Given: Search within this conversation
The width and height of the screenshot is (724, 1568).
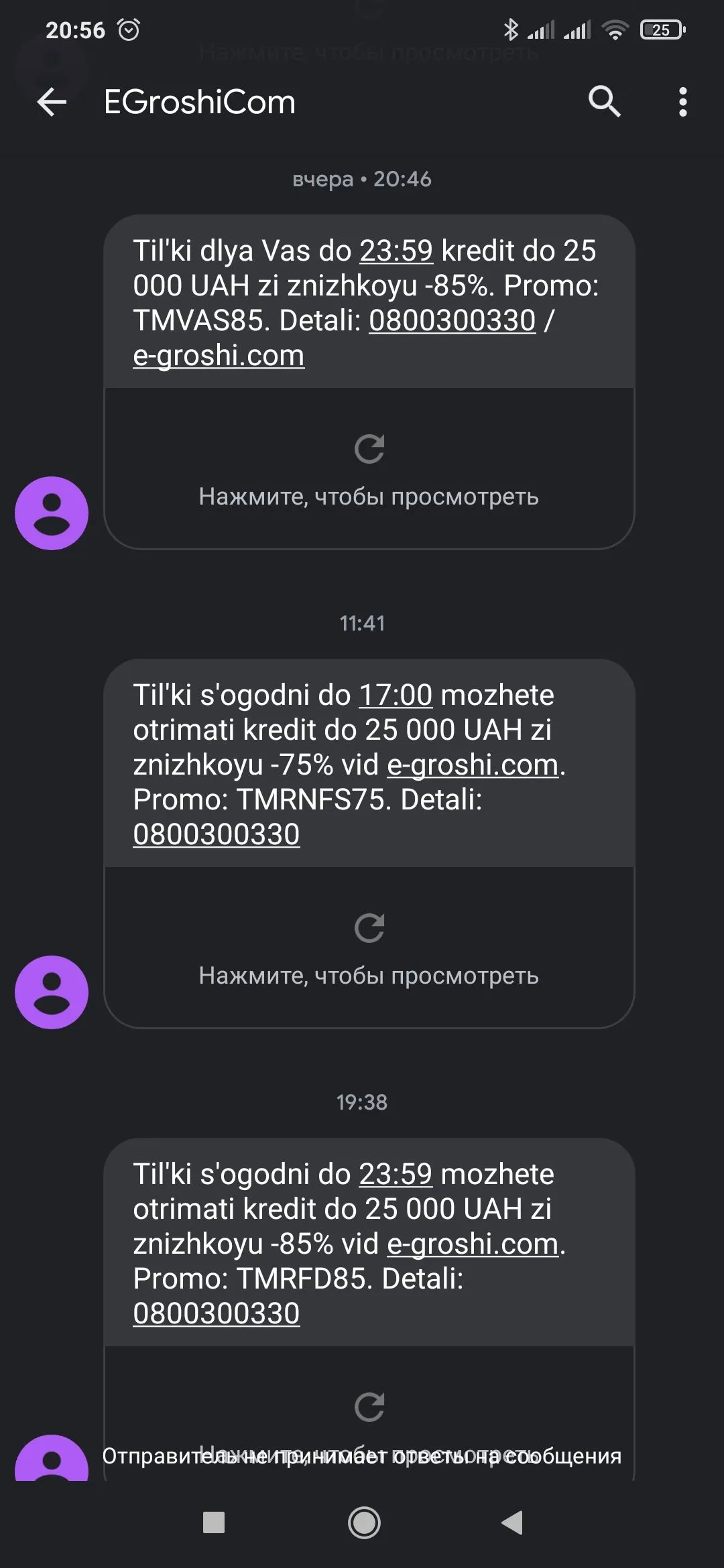Looking at the screenshot, I should (x=604, y=102).
